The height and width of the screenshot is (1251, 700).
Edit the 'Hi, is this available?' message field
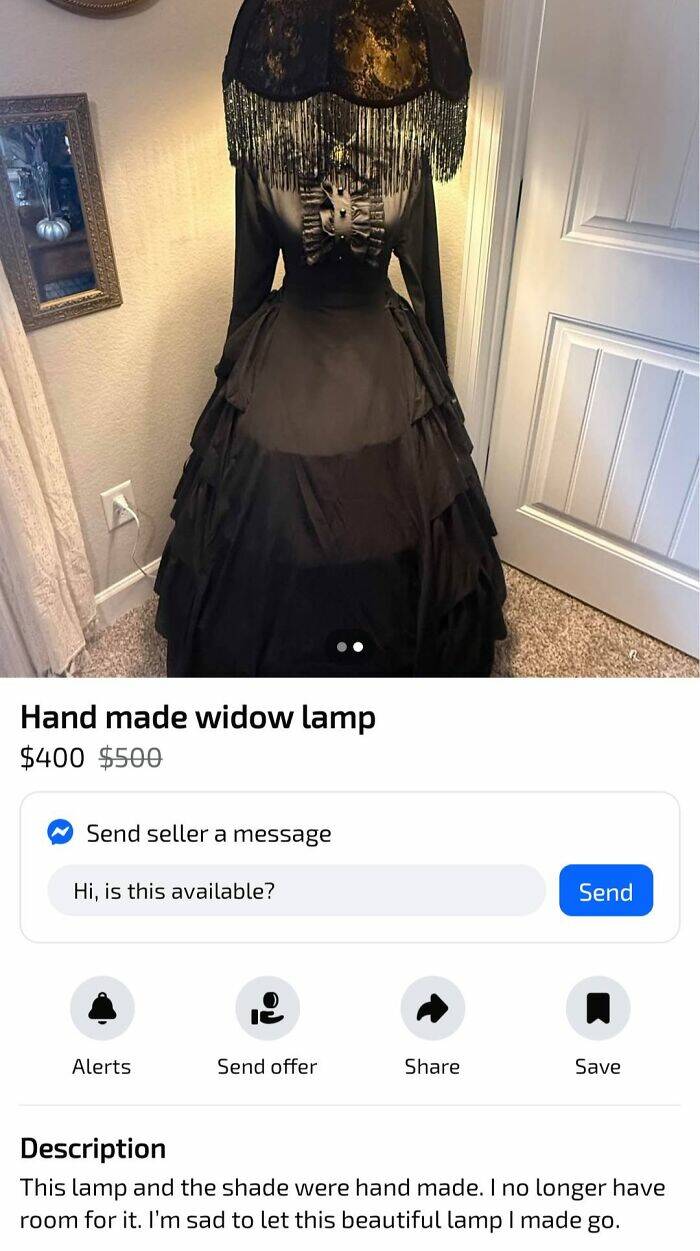tap(296, 891)
